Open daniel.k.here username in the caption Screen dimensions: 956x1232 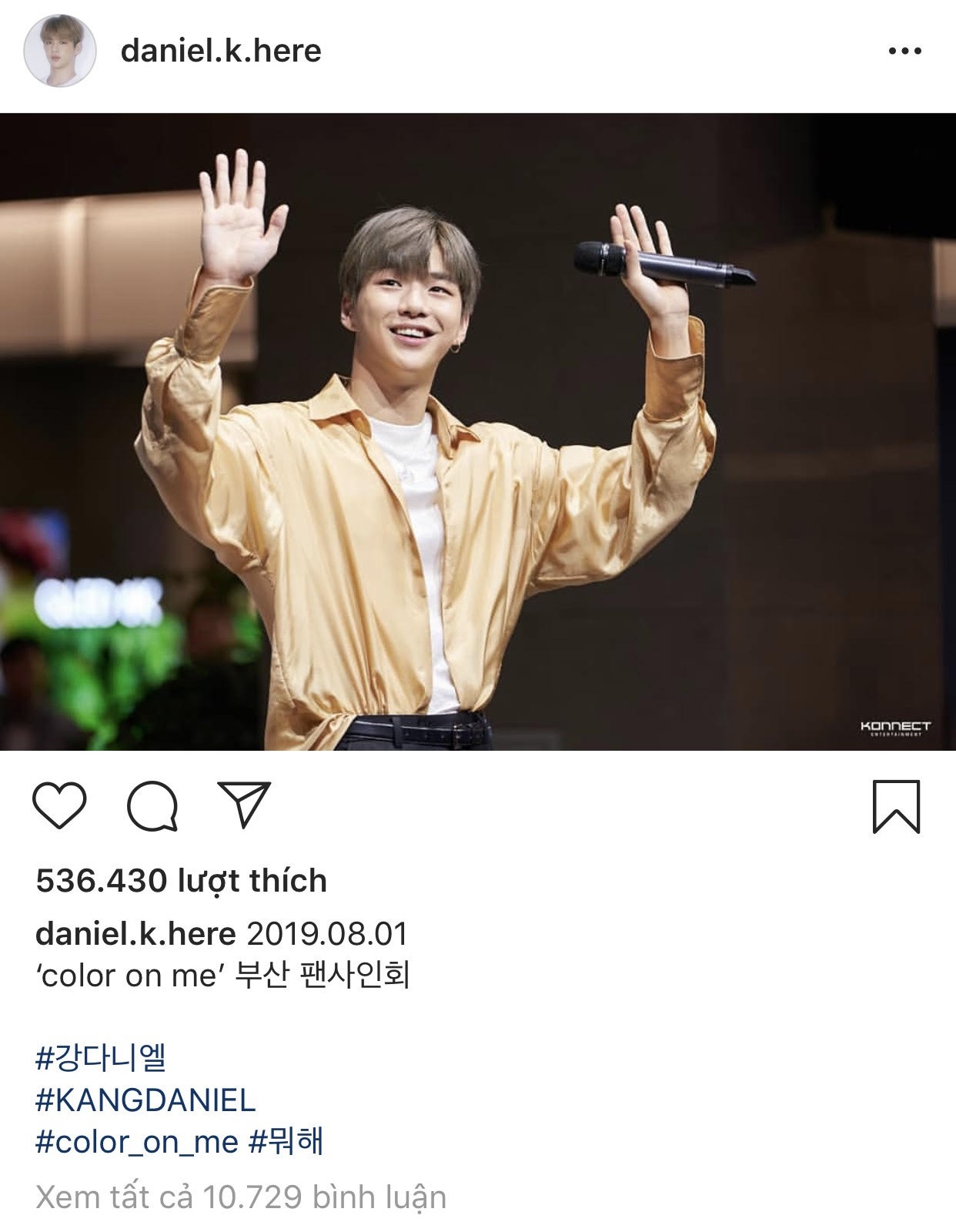pos(135,933)
